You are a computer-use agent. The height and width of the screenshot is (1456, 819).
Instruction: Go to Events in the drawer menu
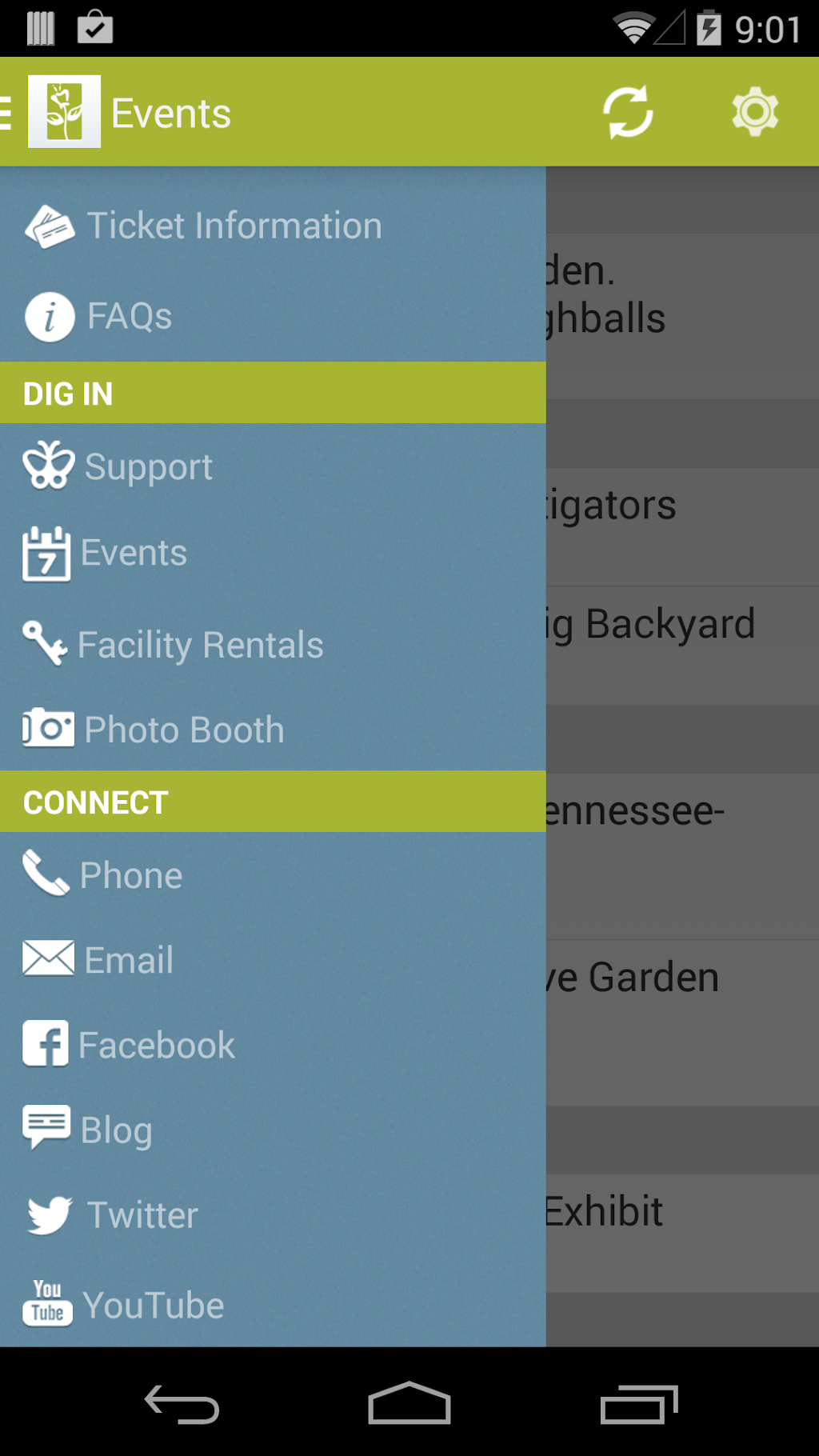point(273,553)
